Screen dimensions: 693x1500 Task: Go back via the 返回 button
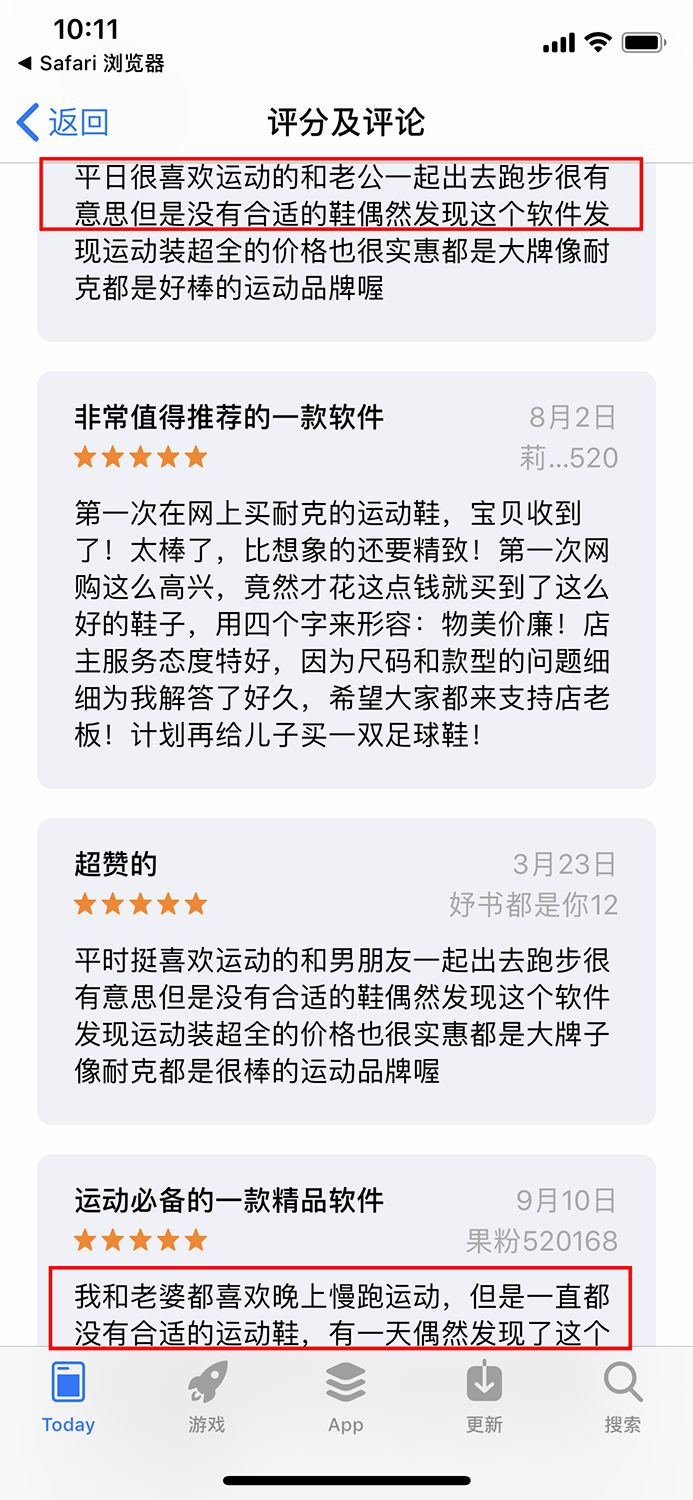[x=63, y=122]
